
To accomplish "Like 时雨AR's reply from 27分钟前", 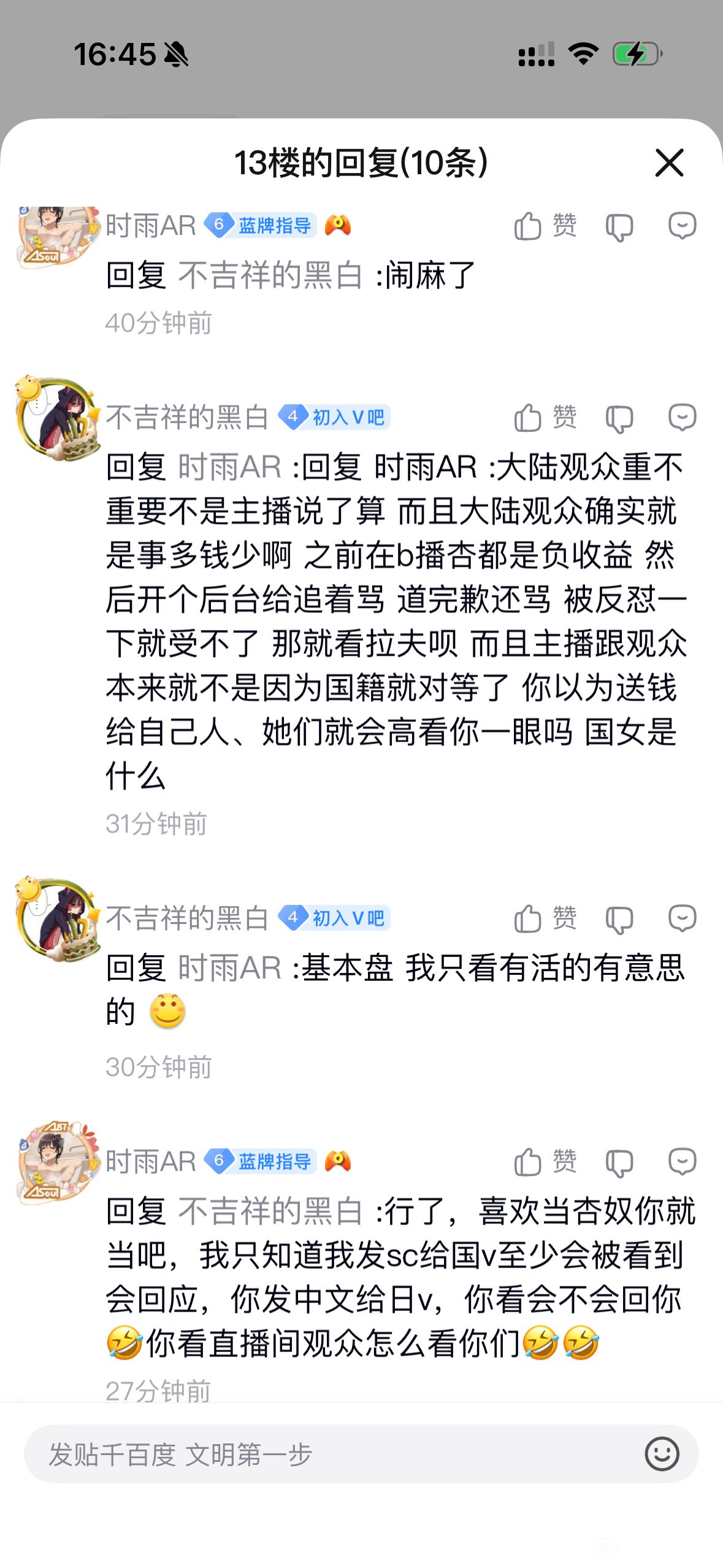I will click(x=545, y=1162).
